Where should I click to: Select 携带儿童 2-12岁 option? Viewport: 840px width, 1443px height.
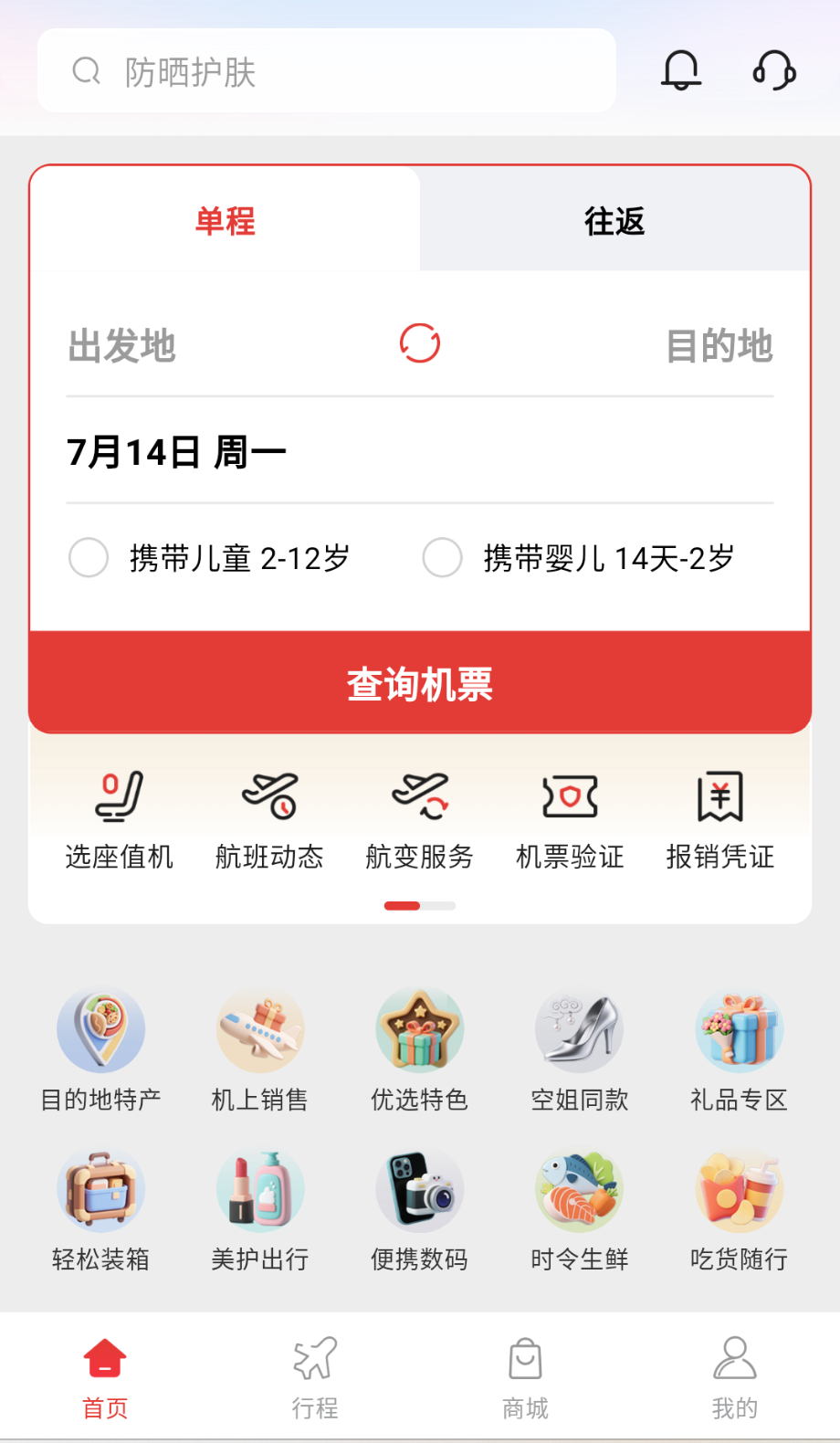89,557
